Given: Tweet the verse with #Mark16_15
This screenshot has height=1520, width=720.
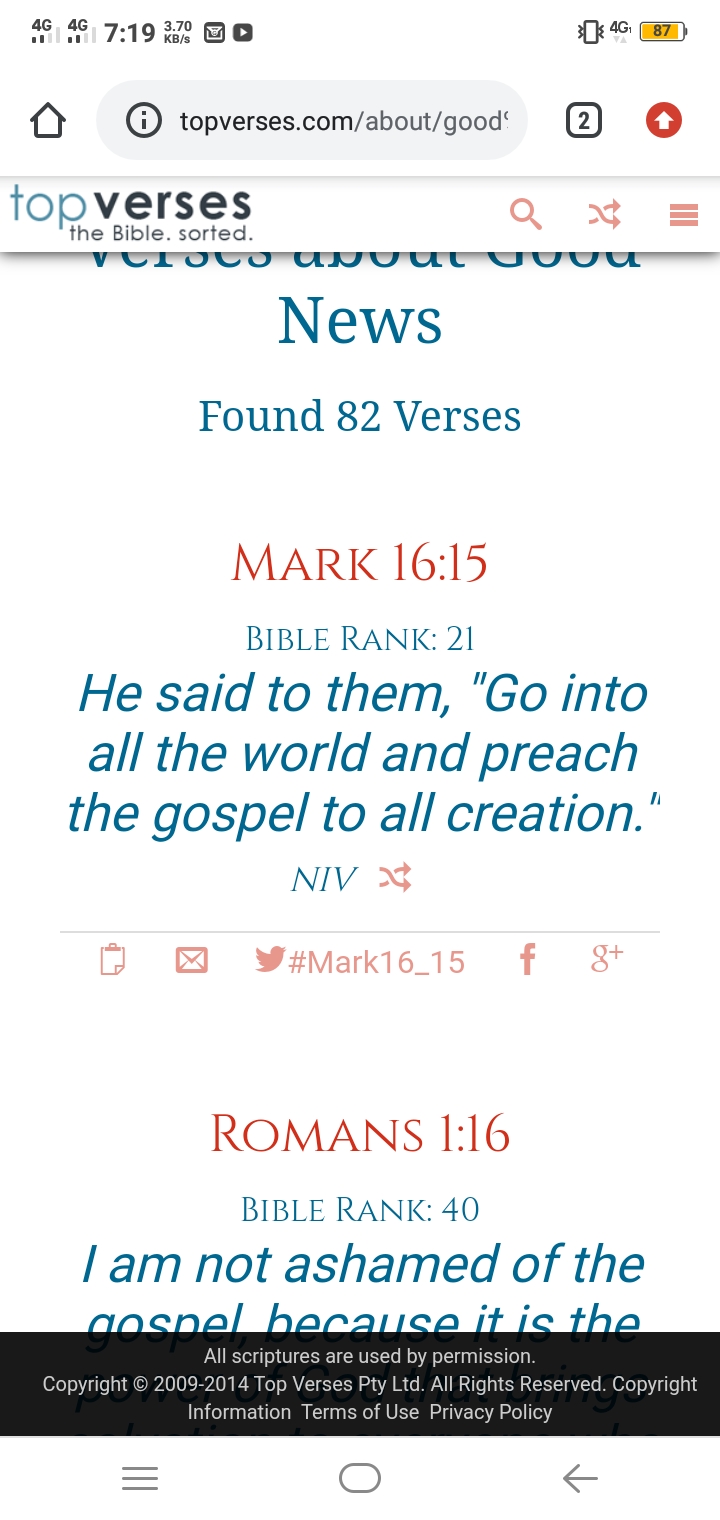Looking at the screenshot, I should (x=360, y=961).
